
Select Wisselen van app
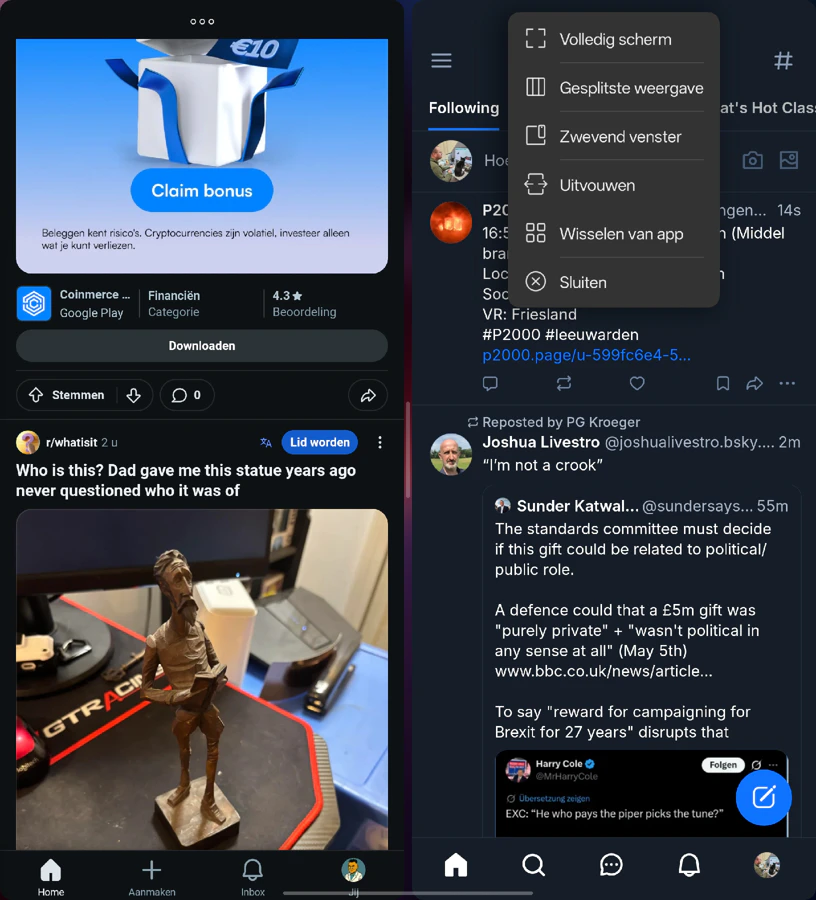click(613, 234)
